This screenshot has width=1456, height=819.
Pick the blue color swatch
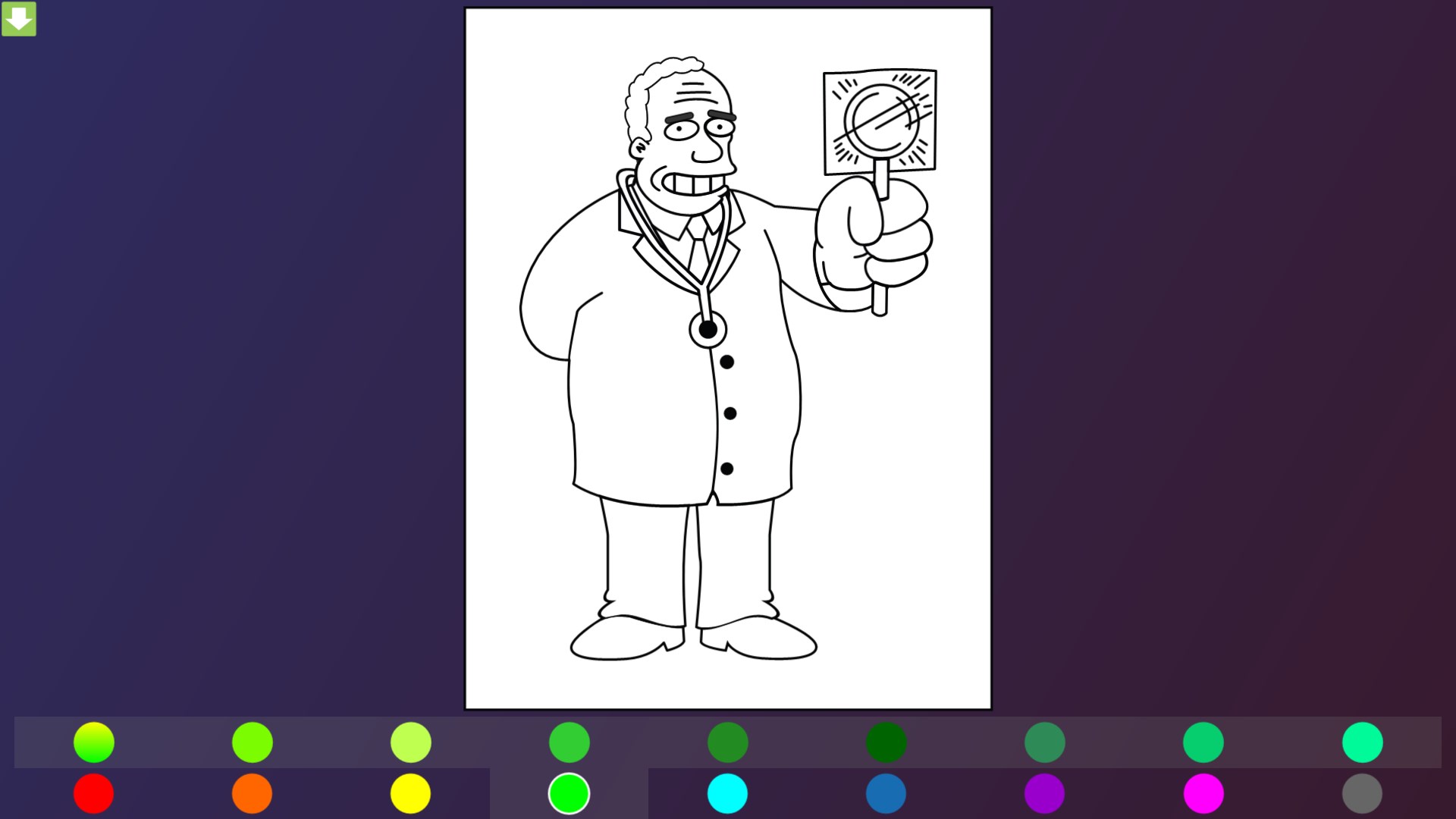(x=886, y=793)
